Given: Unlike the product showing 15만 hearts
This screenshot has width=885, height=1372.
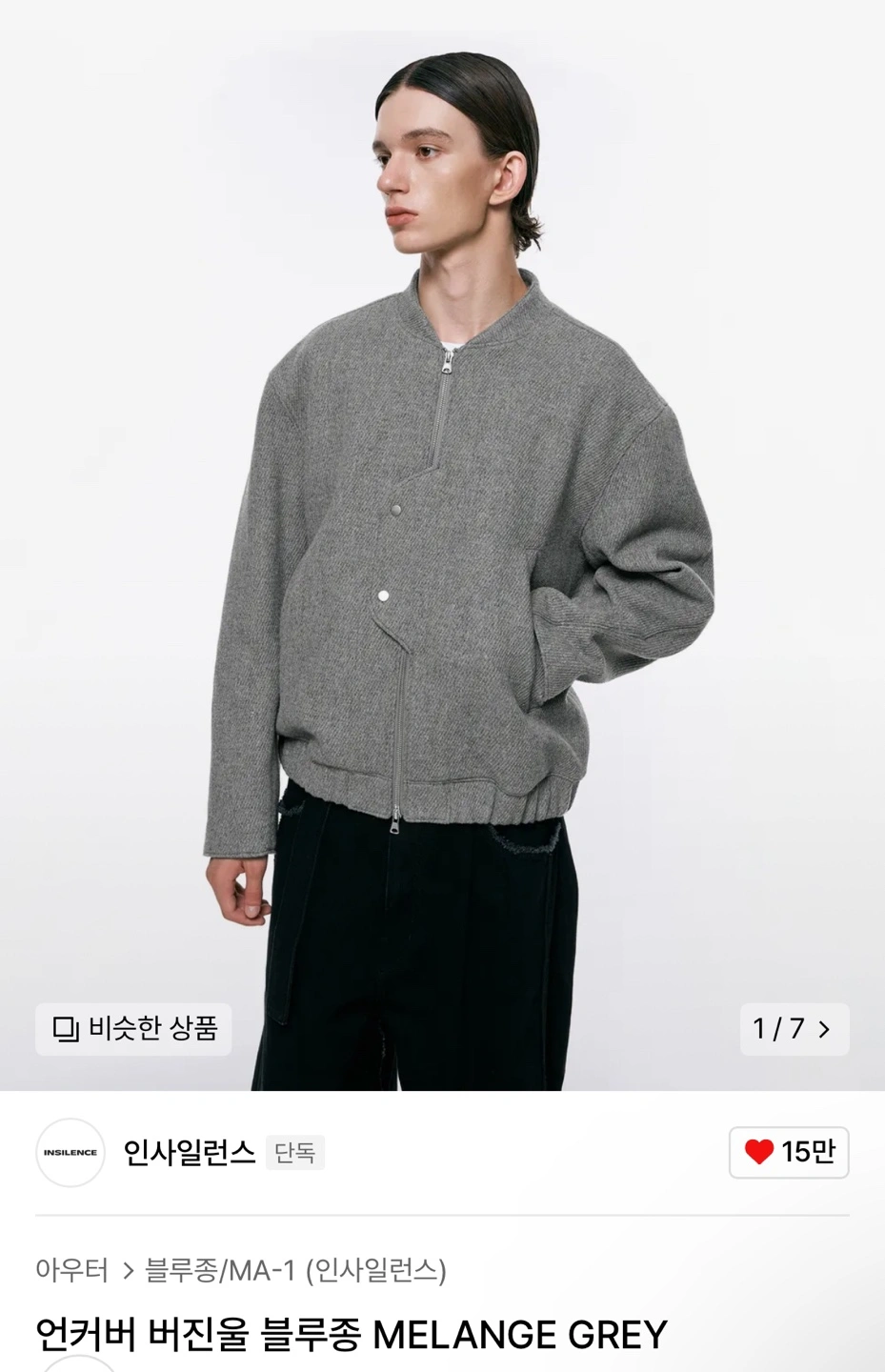Looking at the screenshot, I should click(788, 1153).
